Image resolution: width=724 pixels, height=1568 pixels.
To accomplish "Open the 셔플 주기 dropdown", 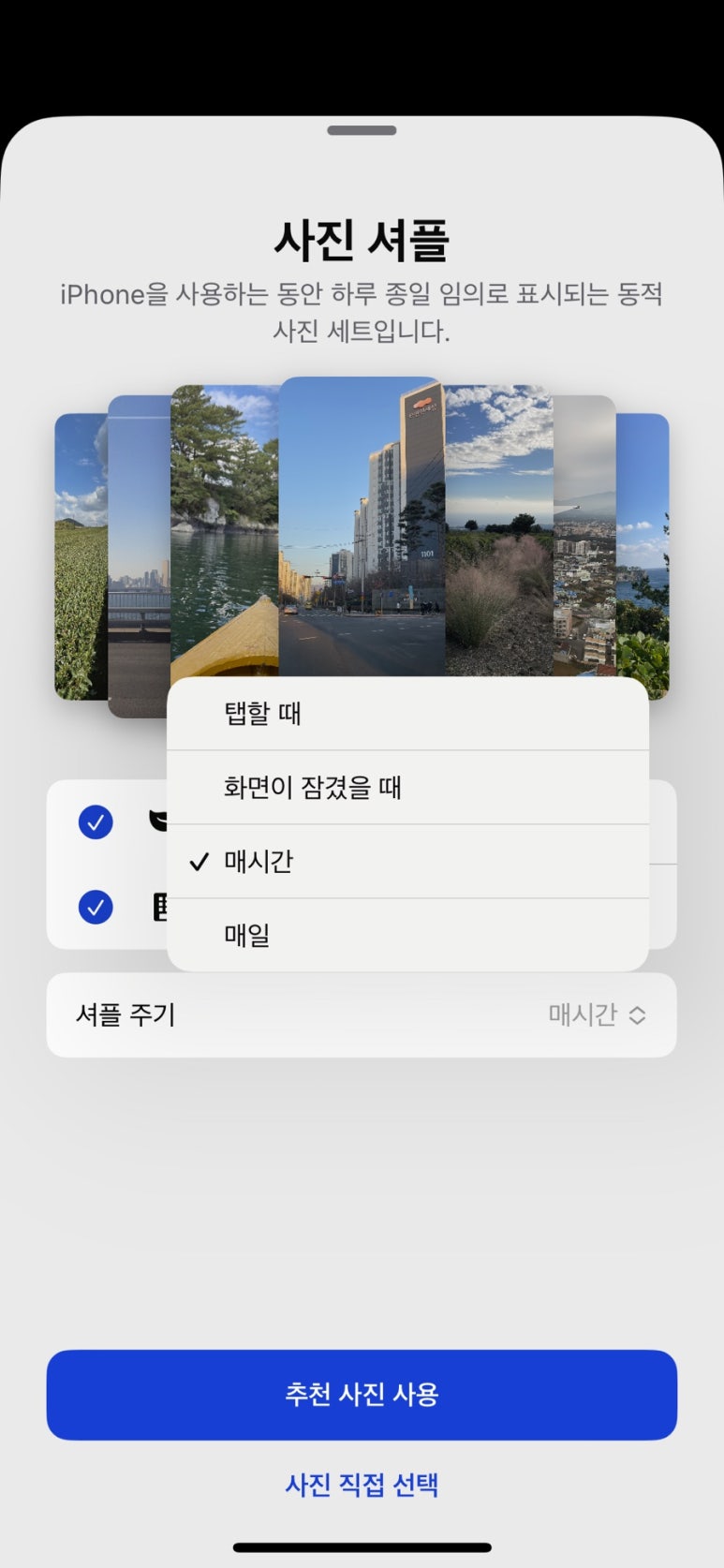I will (x=597, y=1014).
